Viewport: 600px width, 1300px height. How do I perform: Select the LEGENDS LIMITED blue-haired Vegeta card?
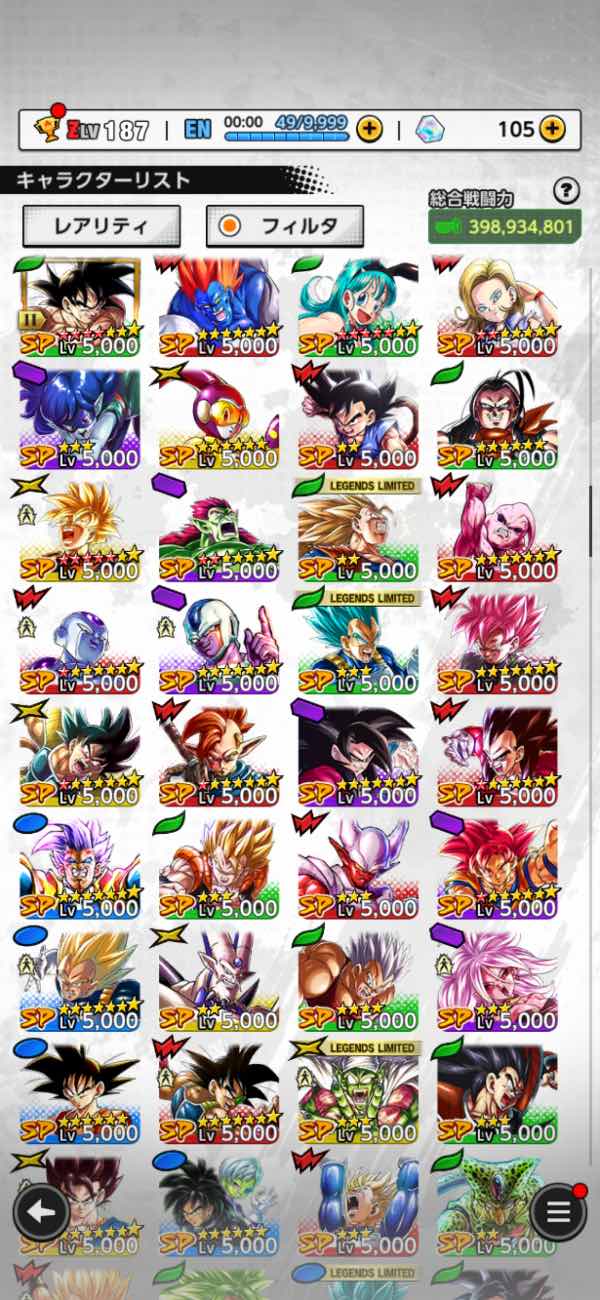click(x=358, y=643)
